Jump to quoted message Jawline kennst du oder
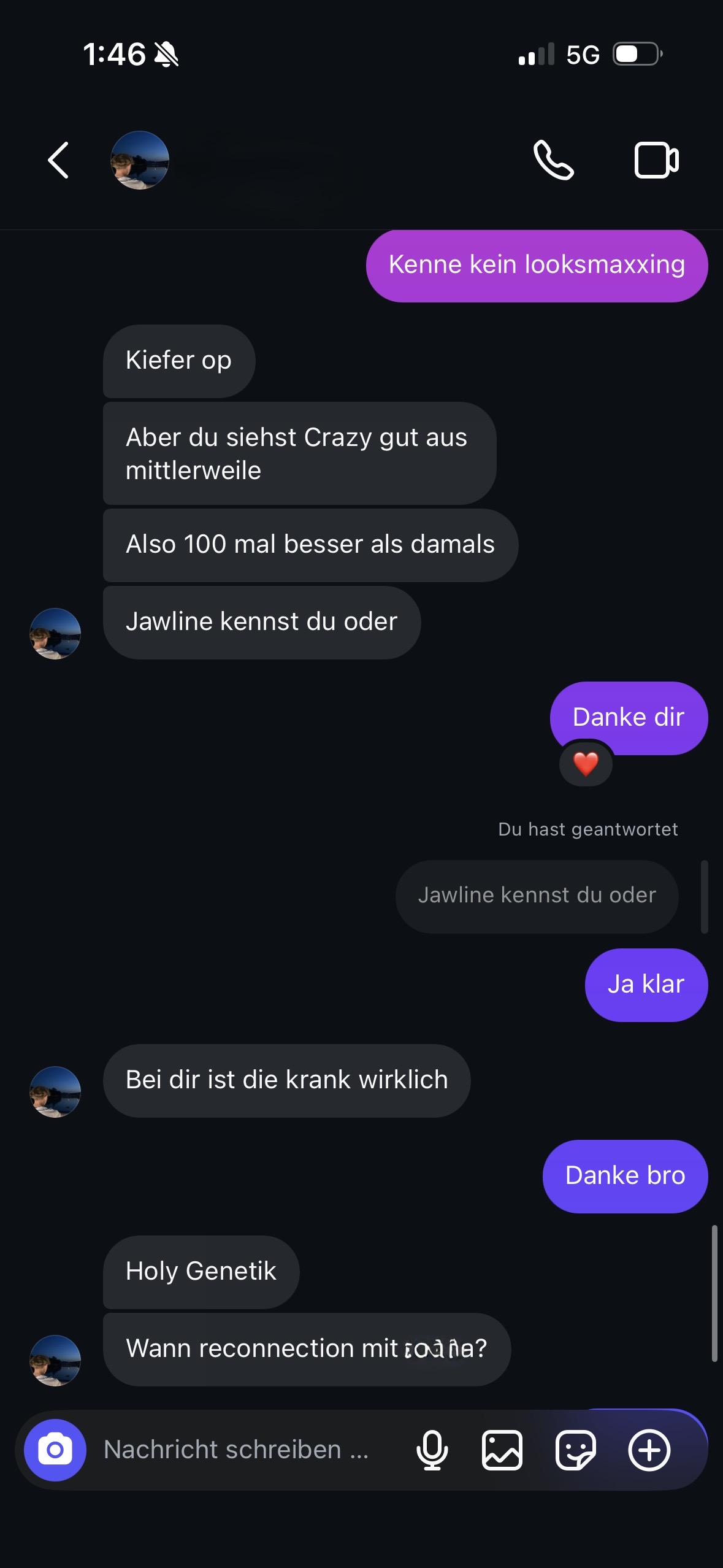Screen dimensions: 723x1568 click(537, 896)
